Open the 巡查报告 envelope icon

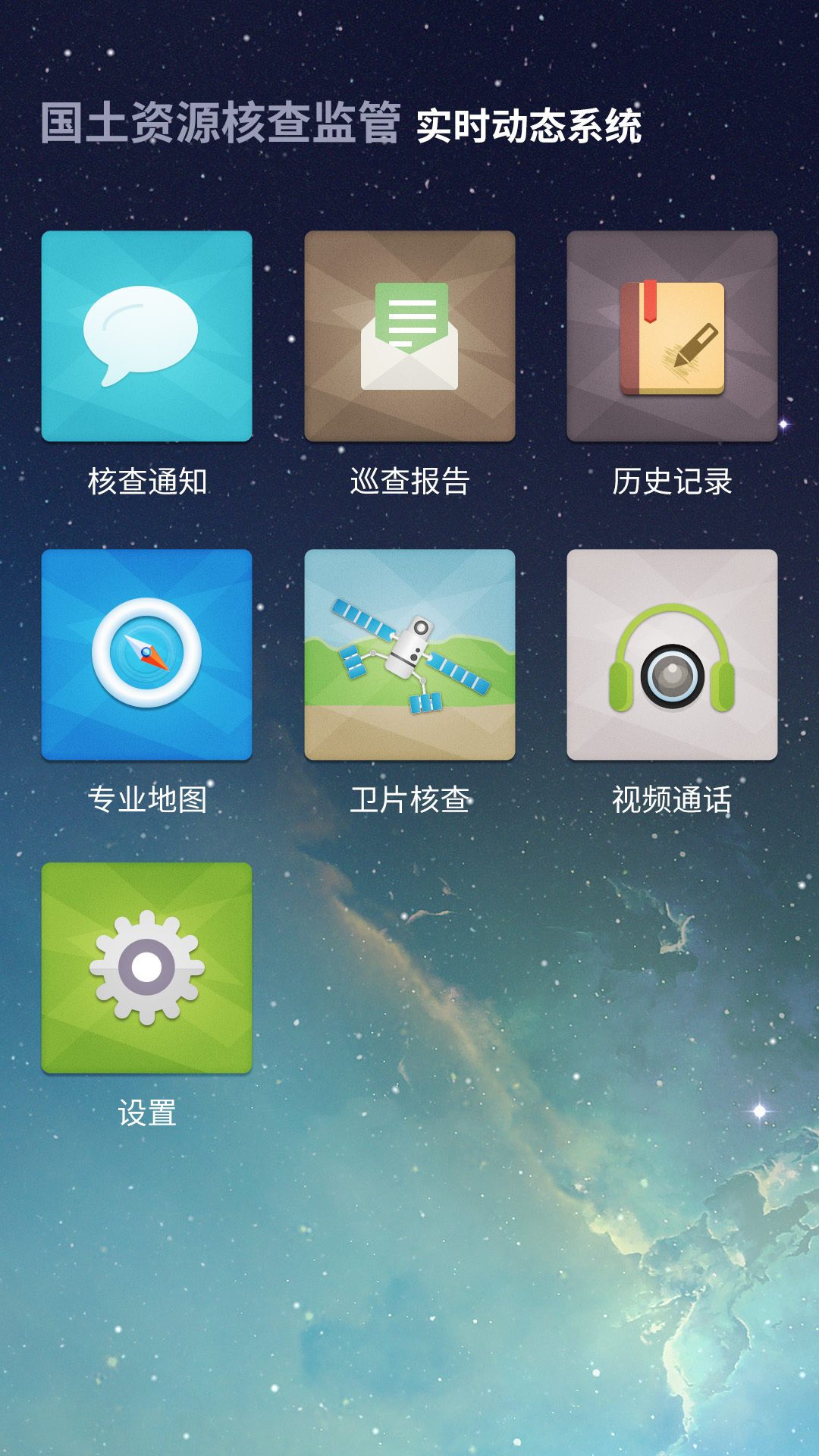[409, 338]
